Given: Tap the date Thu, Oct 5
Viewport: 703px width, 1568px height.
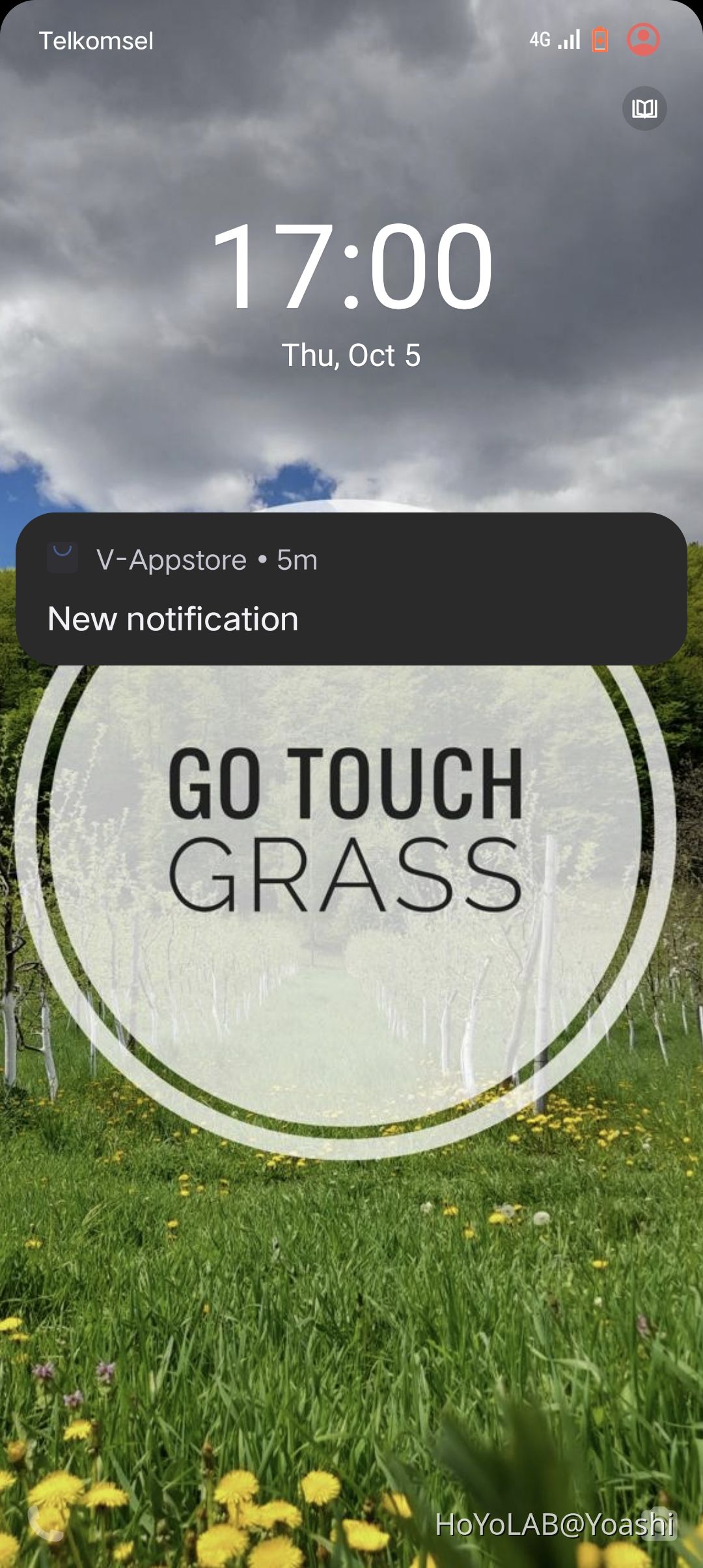Looking at the screenshot, I should coord(351,354).
